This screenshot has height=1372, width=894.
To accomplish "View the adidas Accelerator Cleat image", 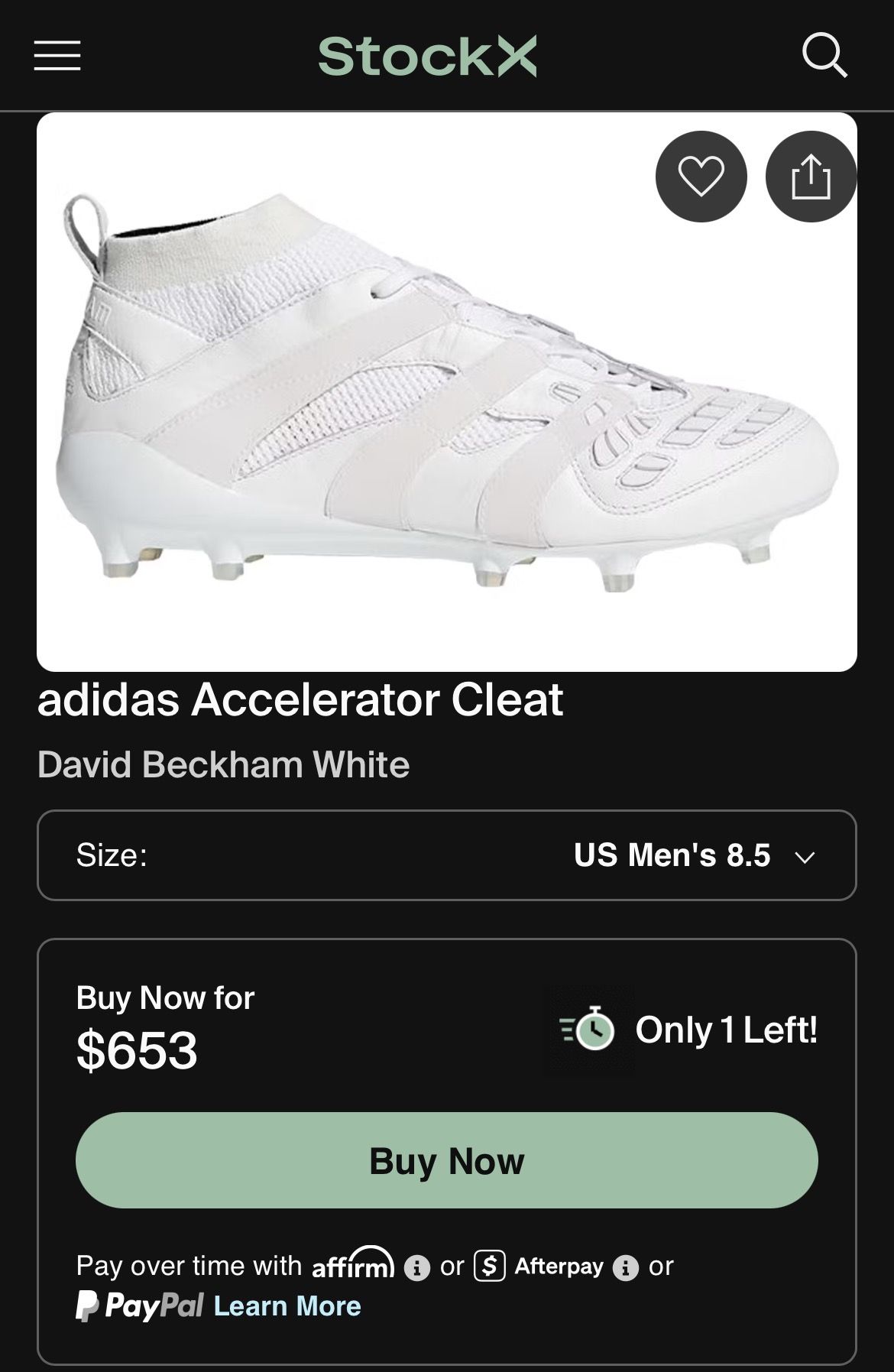I will coord(447,392).
